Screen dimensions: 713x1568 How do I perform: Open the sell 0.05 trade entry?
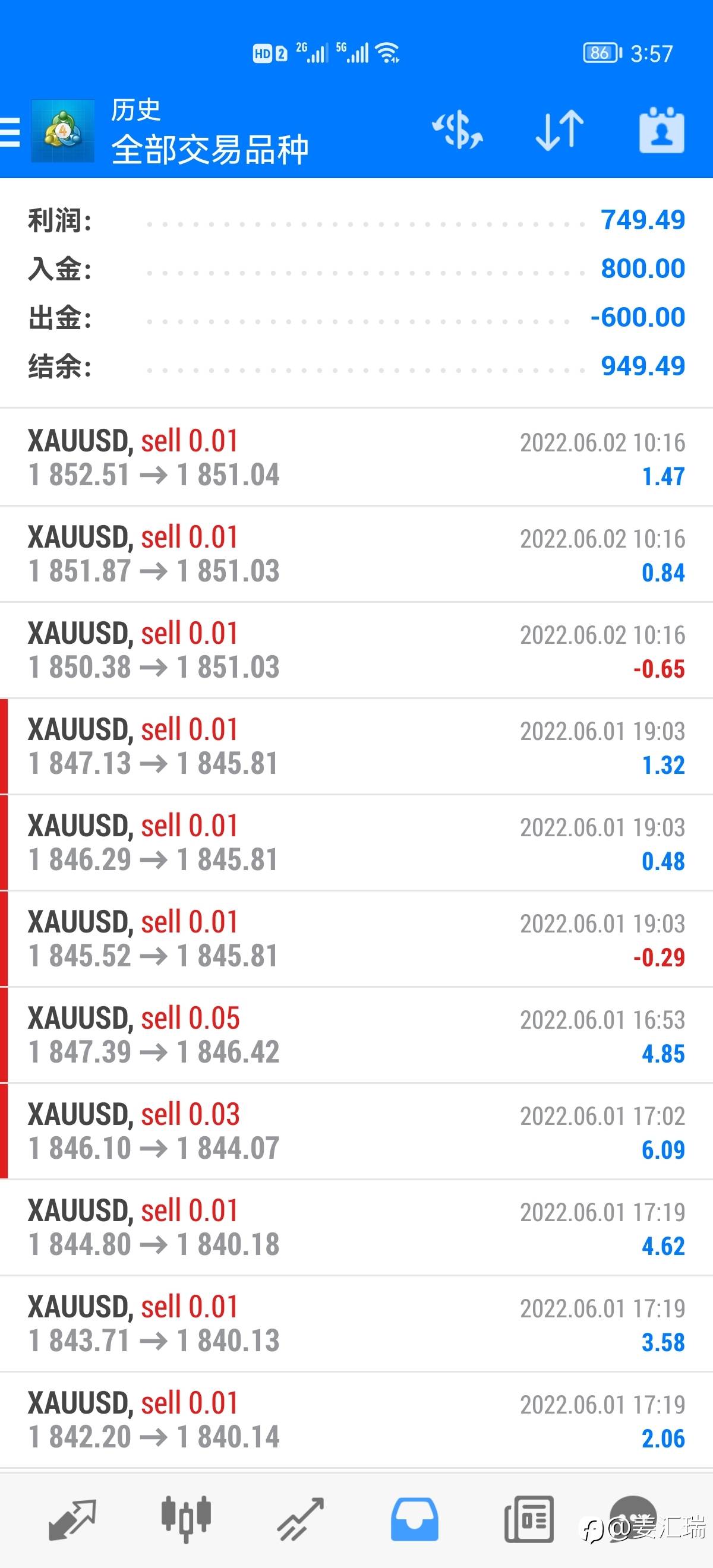pos(356,1035)
